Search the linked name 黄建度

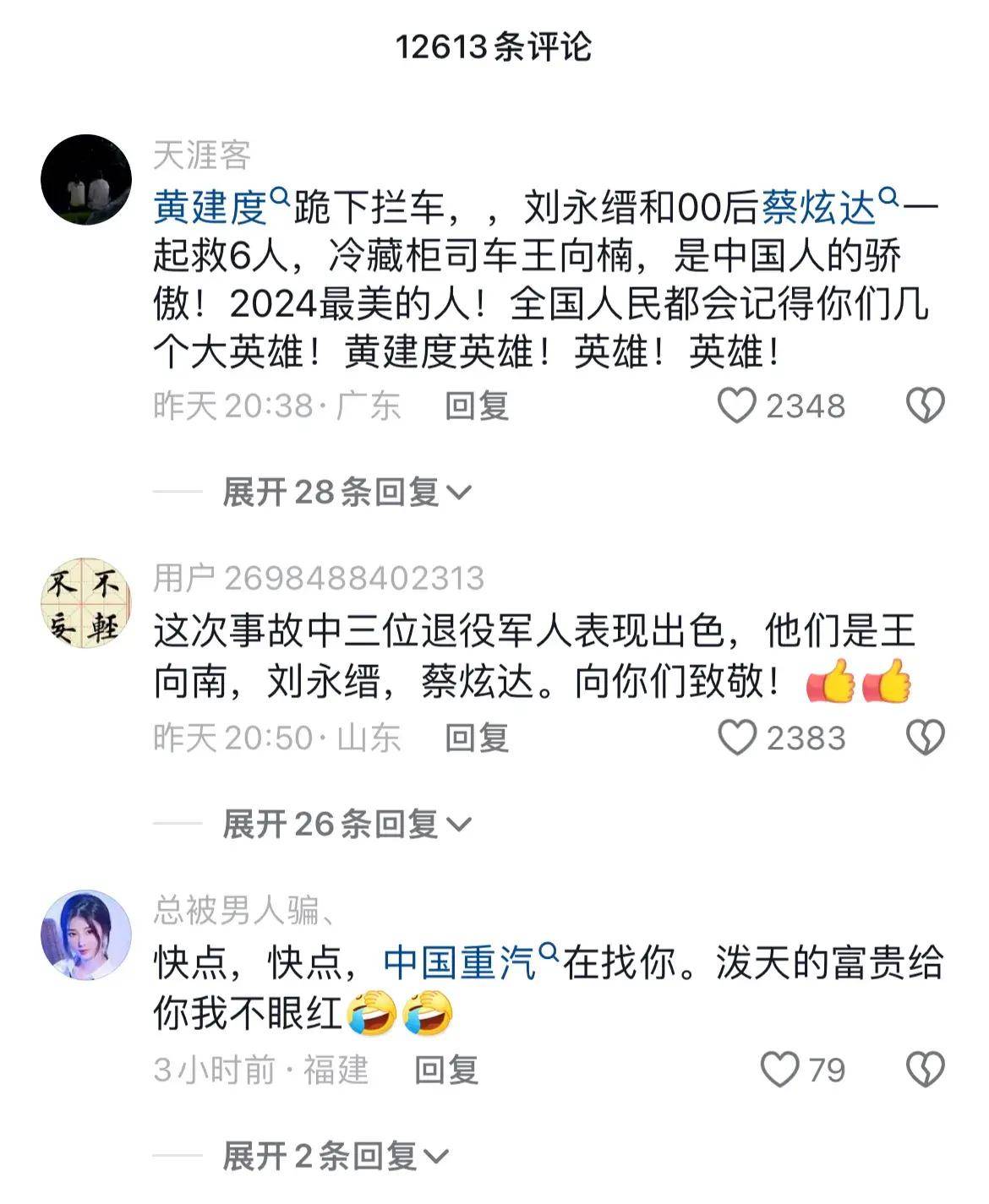(211, 207)
